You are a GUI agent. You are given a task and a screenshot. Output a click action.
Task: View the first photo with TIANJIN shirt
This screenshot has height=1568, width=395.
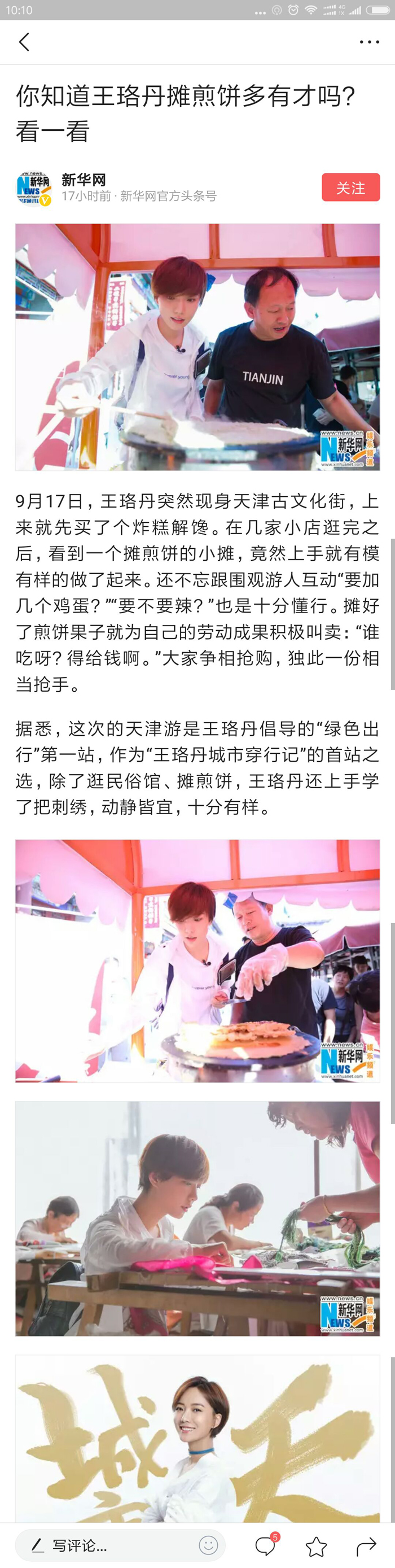point(197,347)
